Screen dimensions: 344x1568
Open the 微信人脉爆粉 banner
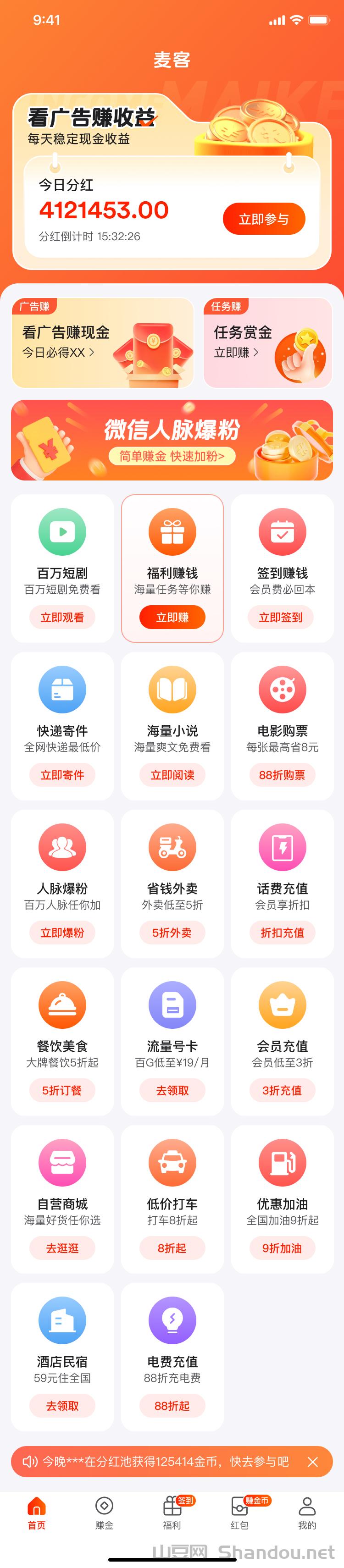click(172, 440)
